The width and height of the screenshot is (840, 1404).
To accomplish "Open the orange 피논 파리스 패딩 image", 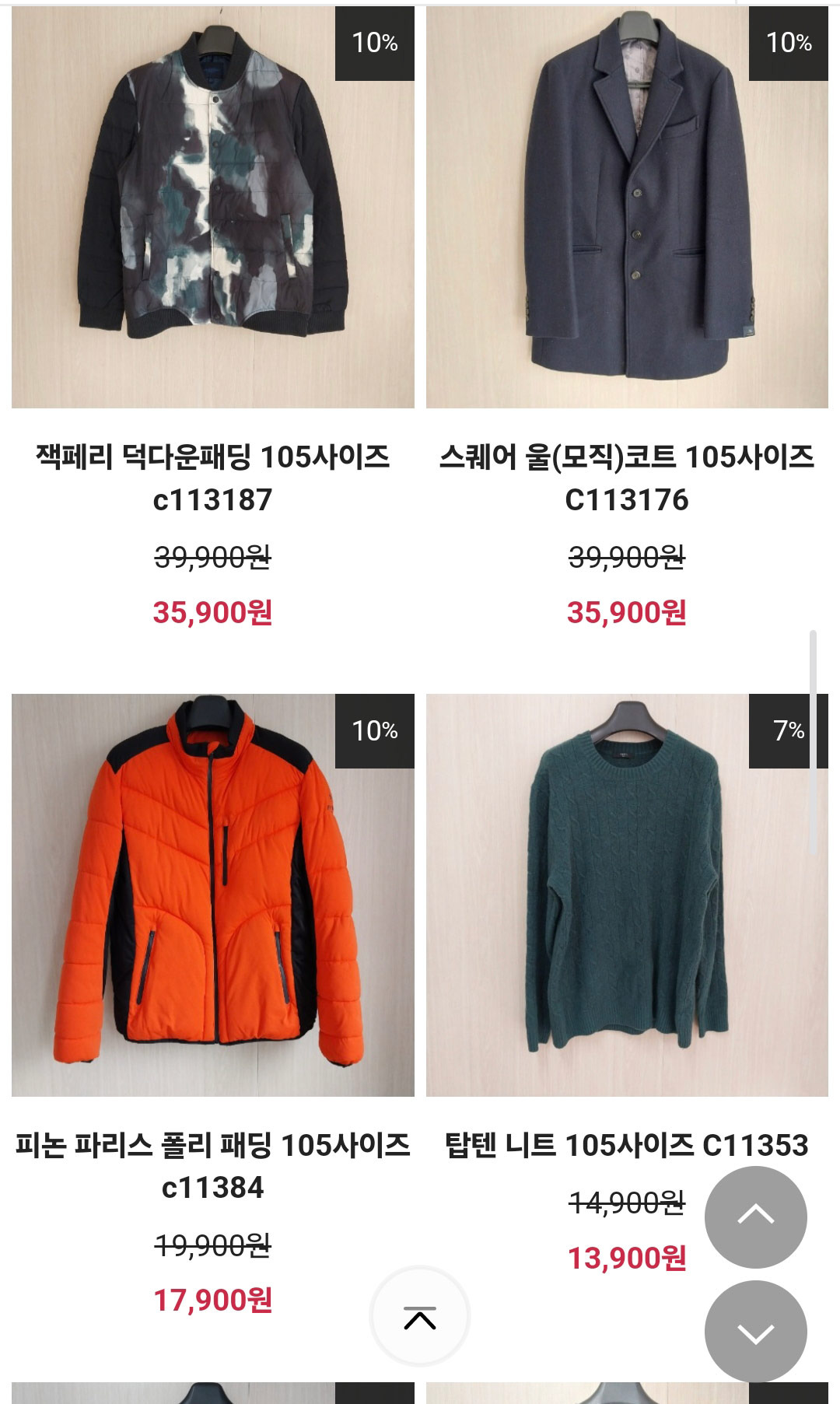I will [x=213, y=895].
